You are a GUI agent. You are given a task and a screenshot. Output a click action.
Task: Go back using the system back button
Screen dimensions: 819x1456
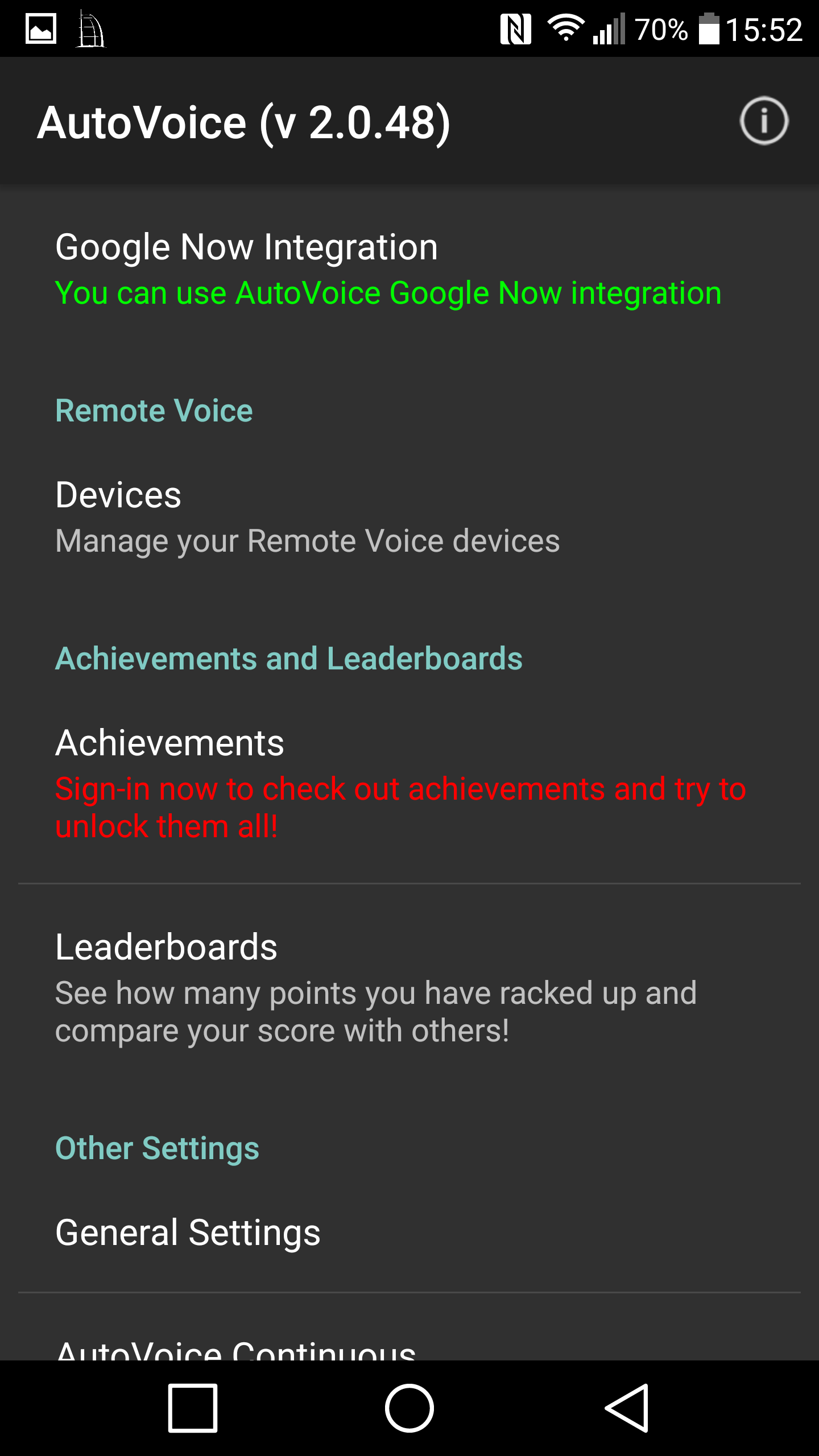627,1408
